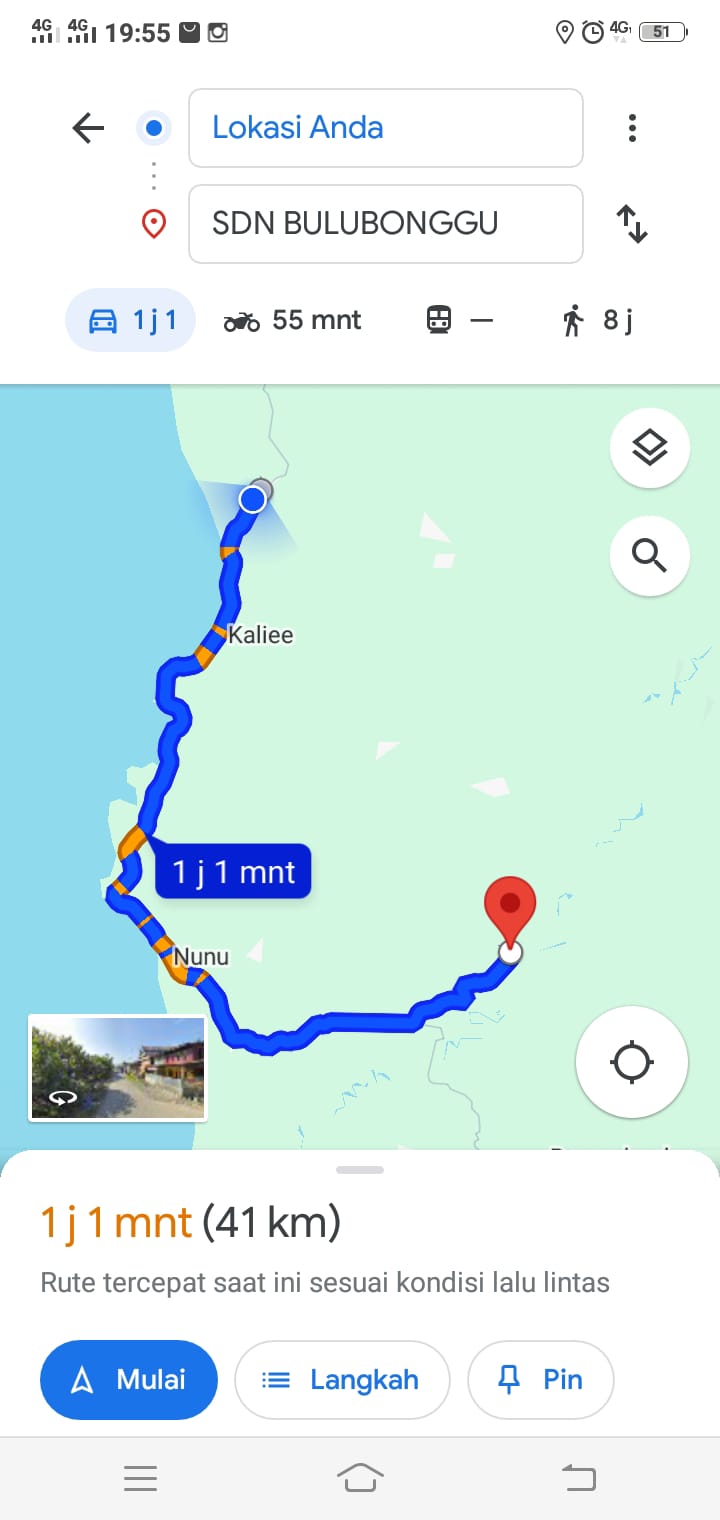Go to the system home screen

click(x=360, y=1478)
